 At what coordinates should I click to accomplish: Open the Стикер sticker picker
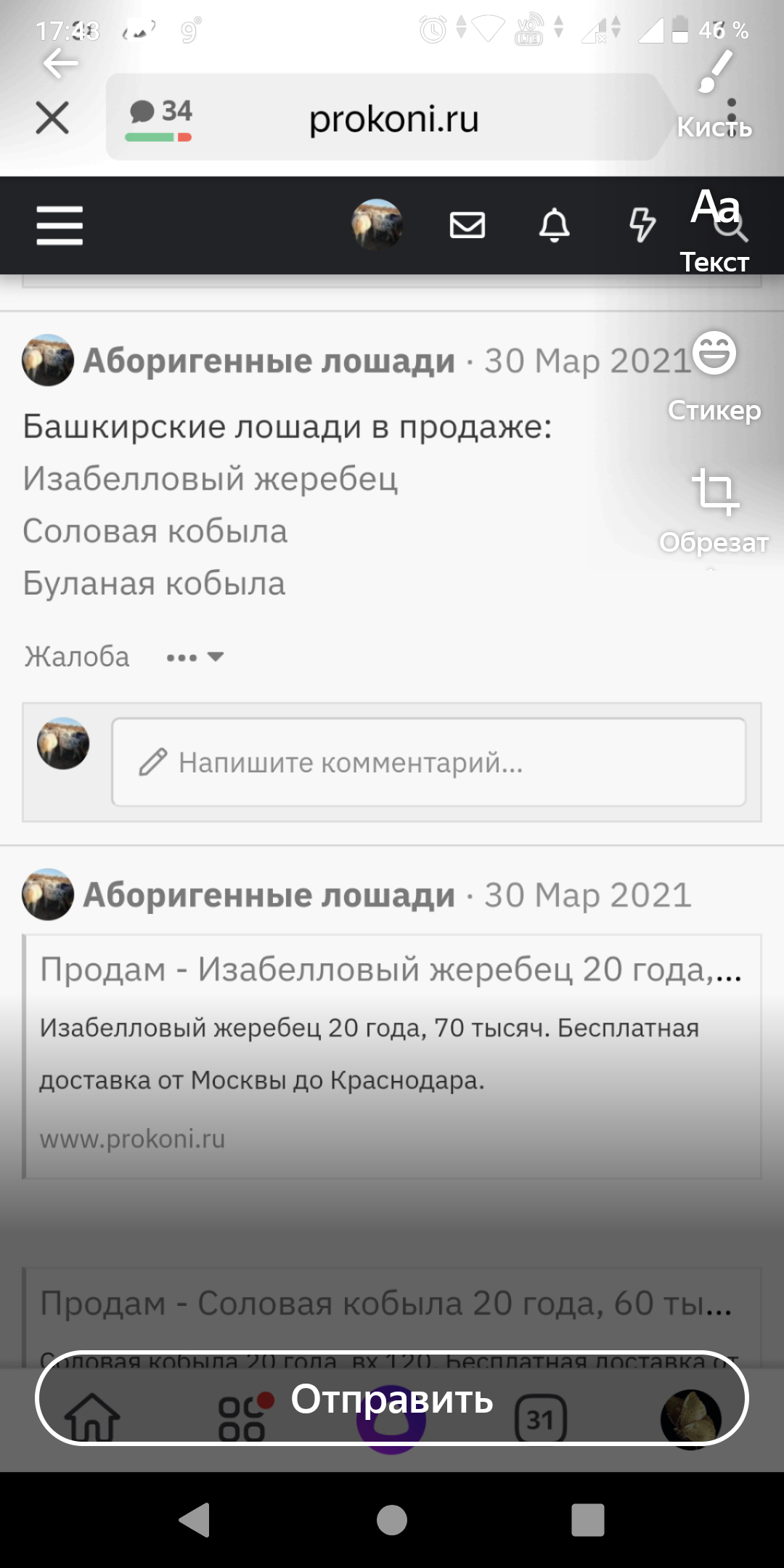pos(714,374)
